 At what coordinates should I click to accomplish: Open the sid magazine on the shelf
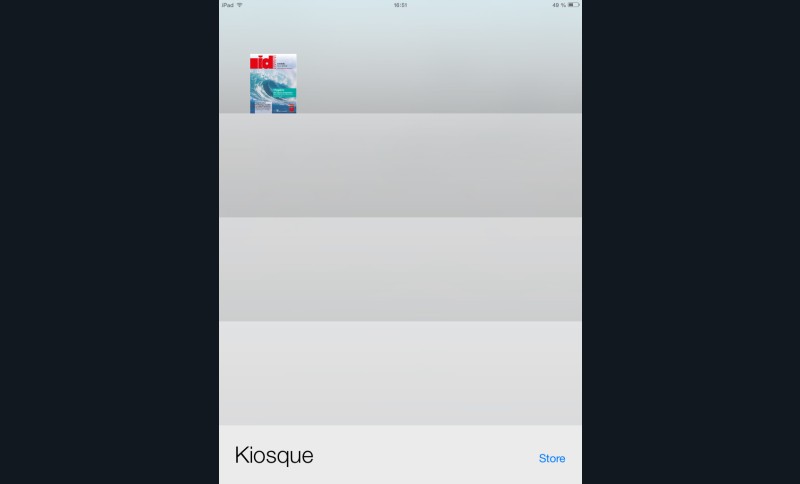[273, 84]
